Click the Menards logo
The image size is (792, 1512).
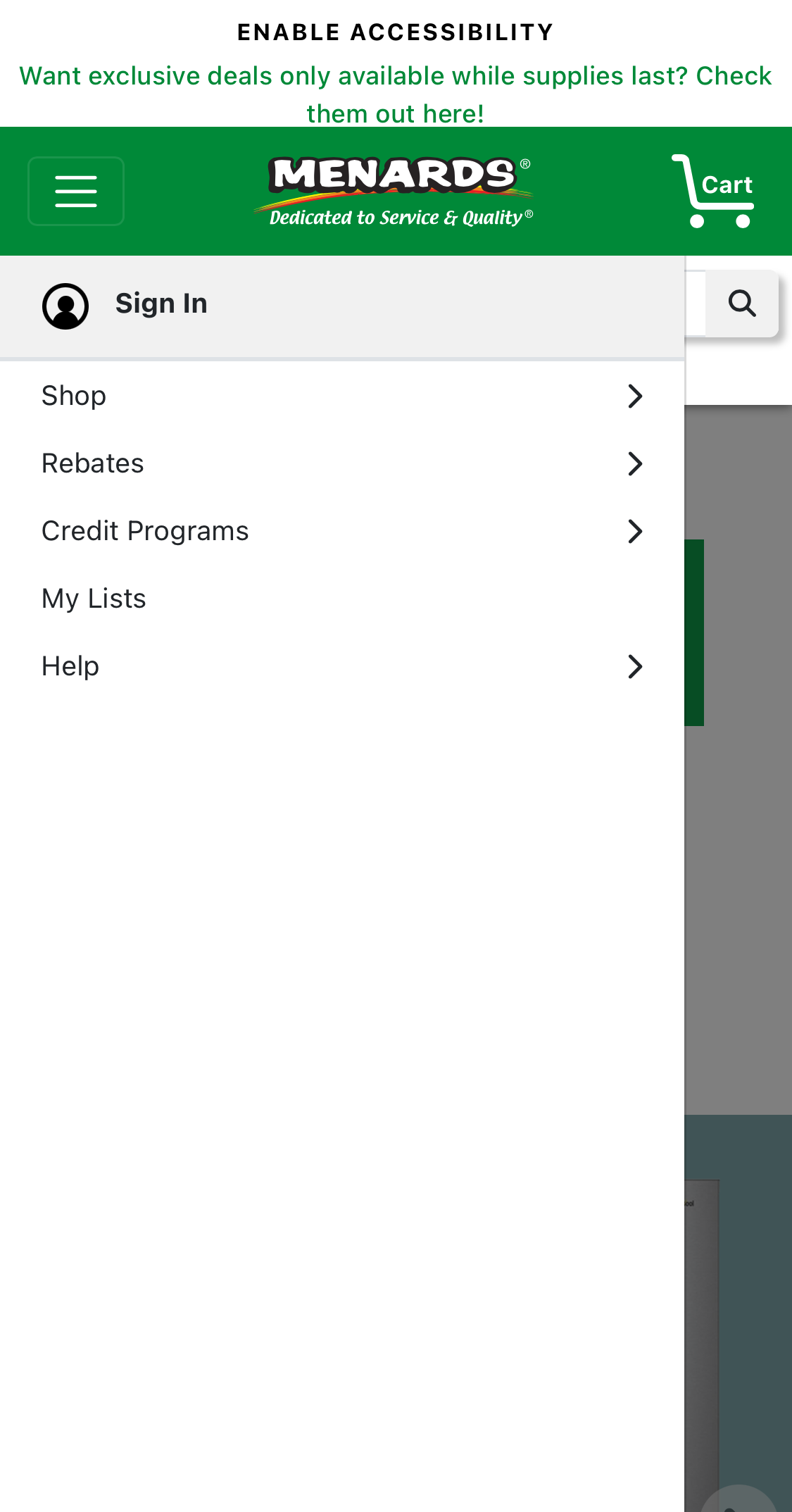coord(396,189)
